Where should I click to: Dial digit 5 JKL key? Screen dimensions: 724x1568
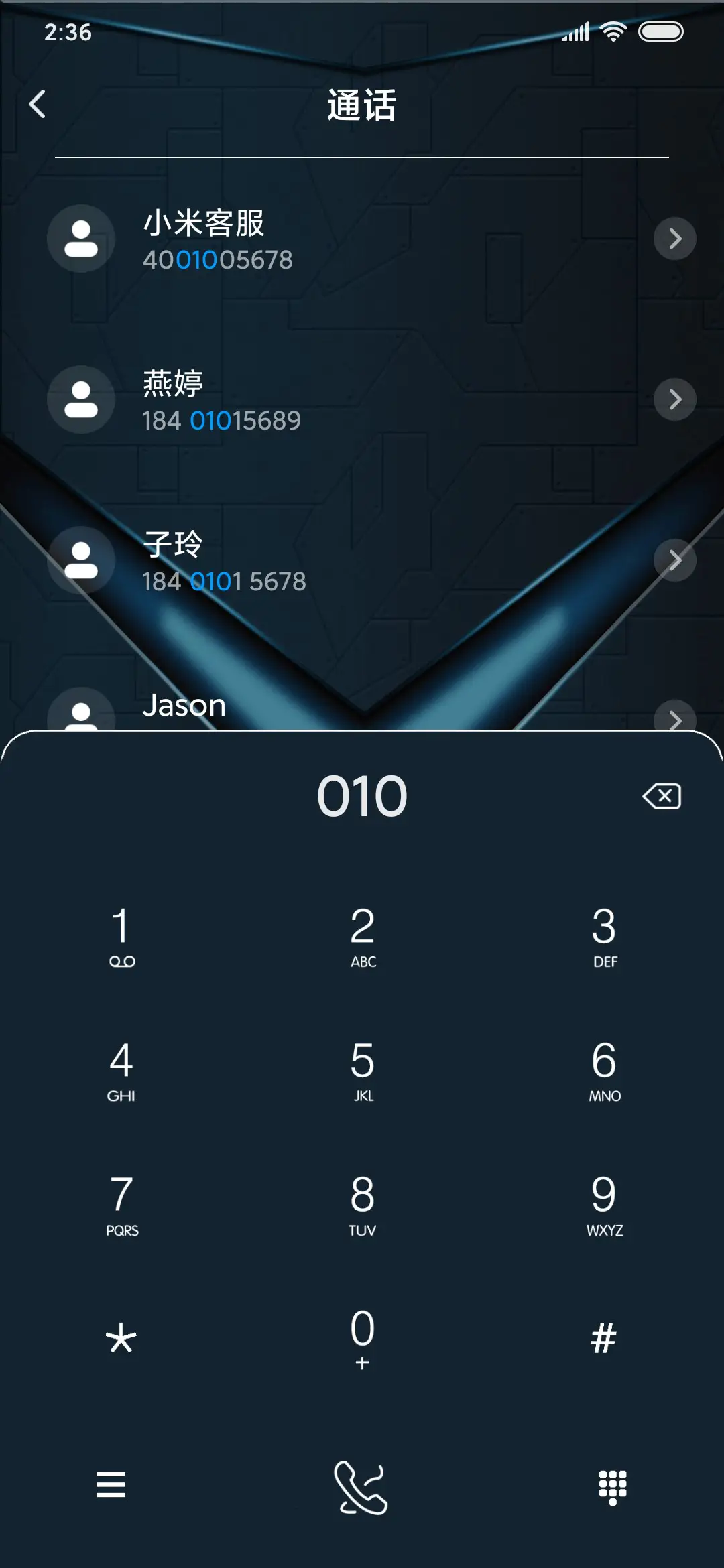click(x=363, y=1070)
